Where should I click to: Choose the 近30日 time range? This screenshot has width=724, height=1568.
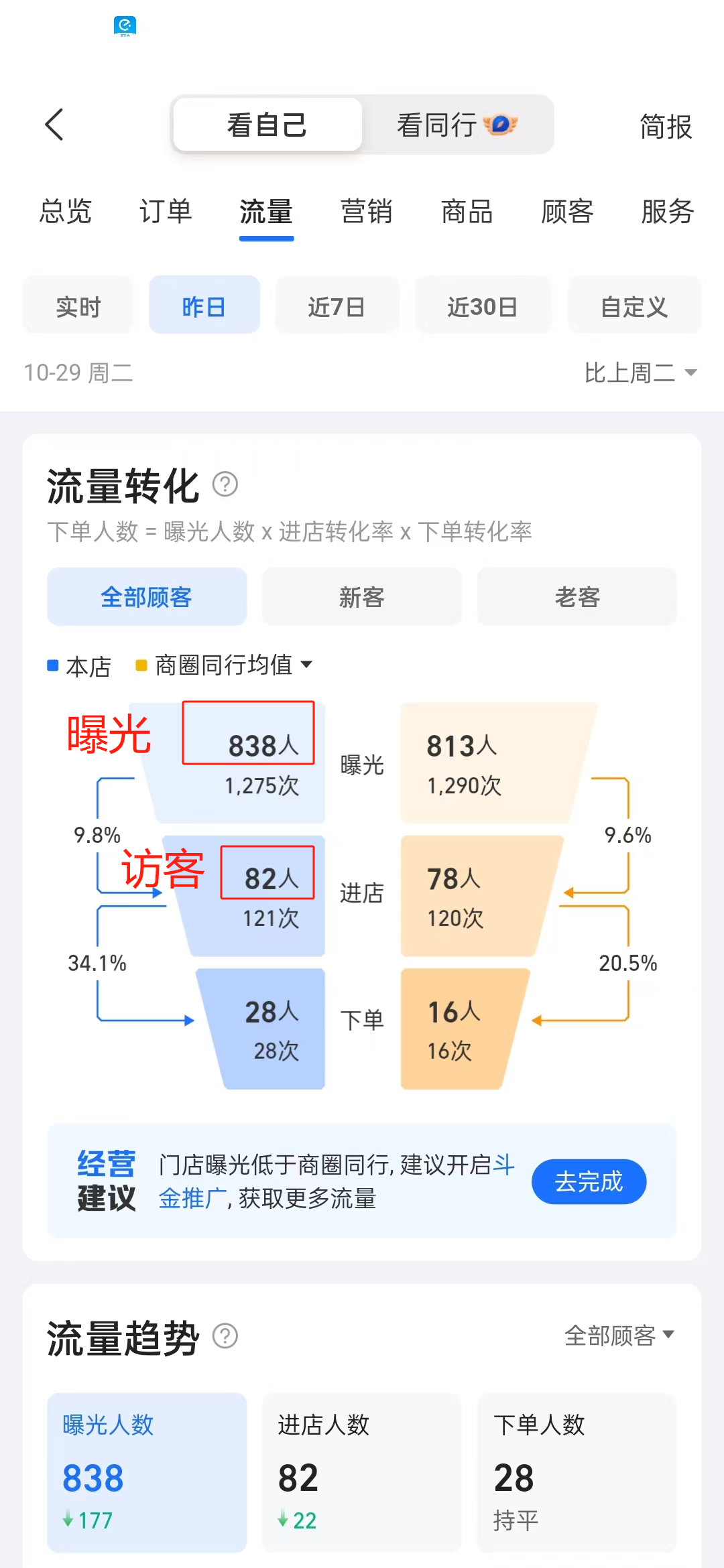483,307
